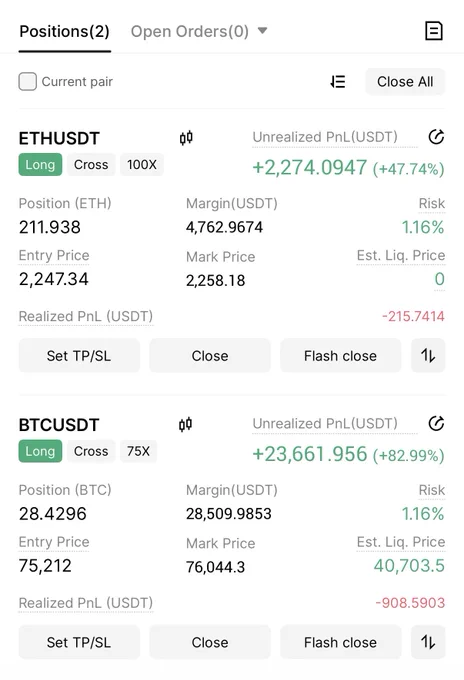Adjust BTCUSDT 75X leverage chip
This screenshot has width=464, height=680.
138,451
